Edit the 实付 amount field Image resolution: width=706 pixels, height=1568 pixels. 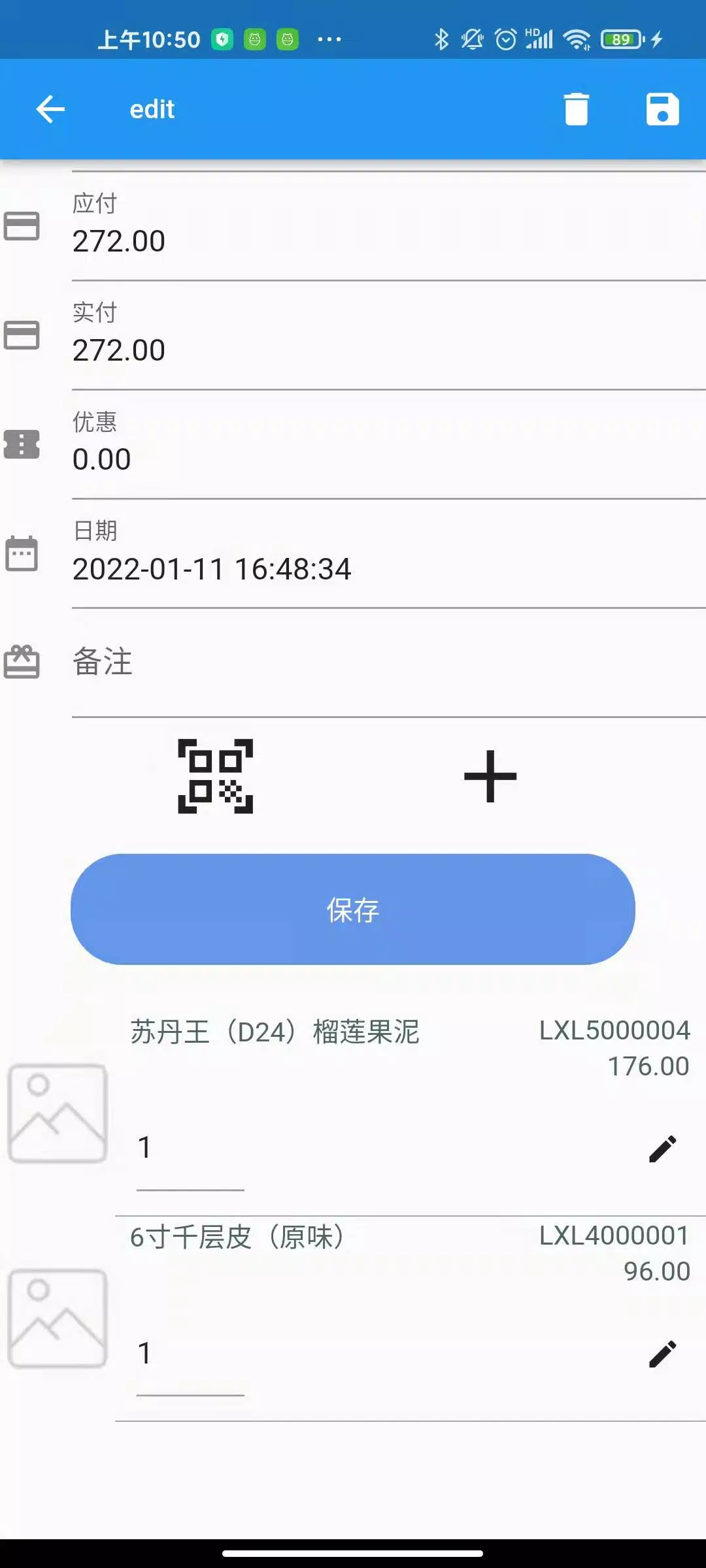(386, 351)
